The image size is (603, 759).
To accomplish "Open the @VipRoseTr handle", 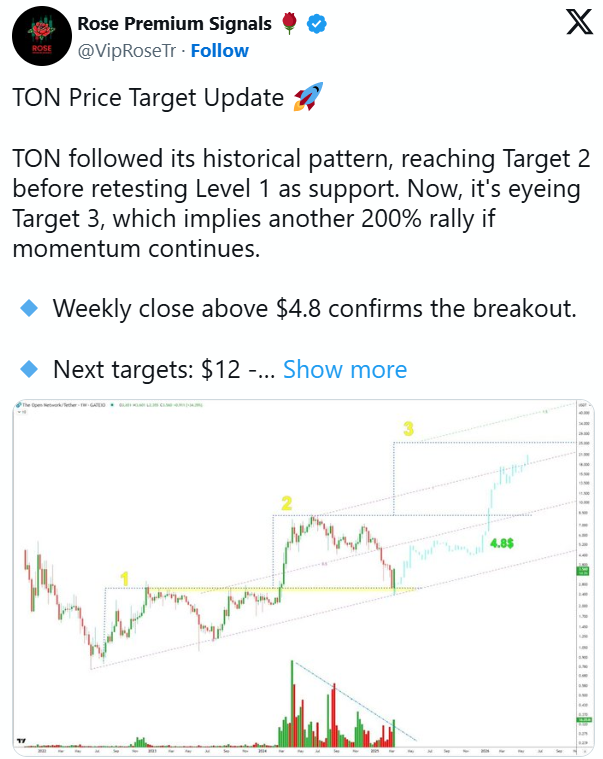I will point(126,50).
